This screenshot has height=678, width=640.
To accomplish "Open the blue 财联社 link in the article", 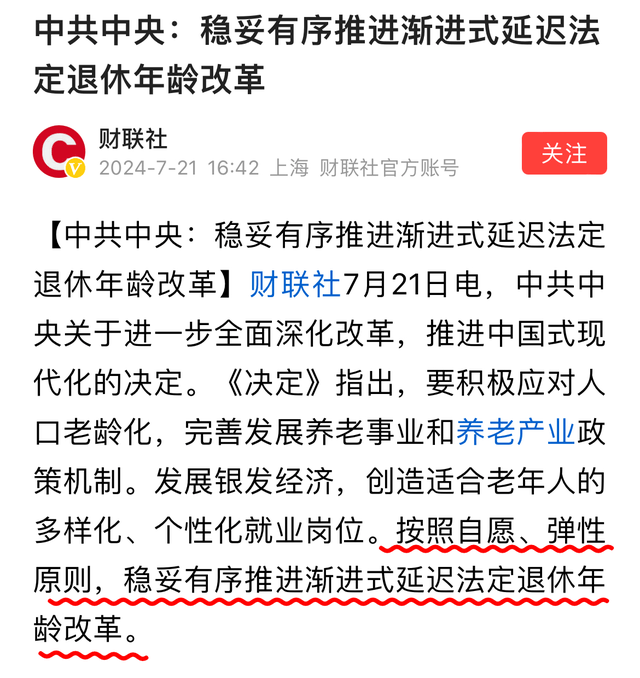I will click(295, 285).
